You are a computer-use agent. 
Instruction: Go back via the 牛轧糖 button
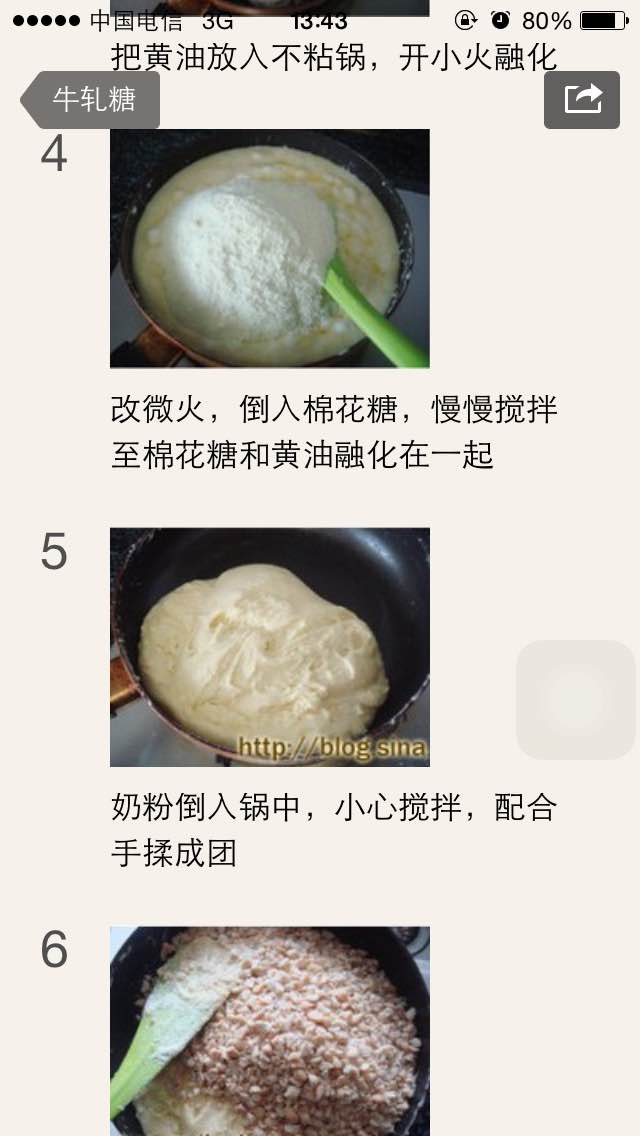[91, 100]
